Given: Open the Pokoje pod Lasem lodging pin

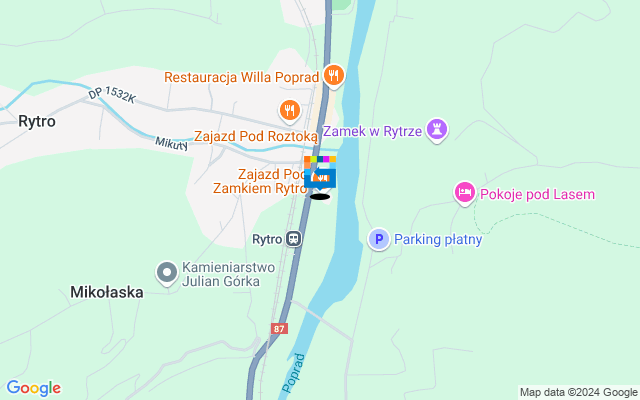Looking at the screenshot, I should pyautogui.click(x=464, y=193).
